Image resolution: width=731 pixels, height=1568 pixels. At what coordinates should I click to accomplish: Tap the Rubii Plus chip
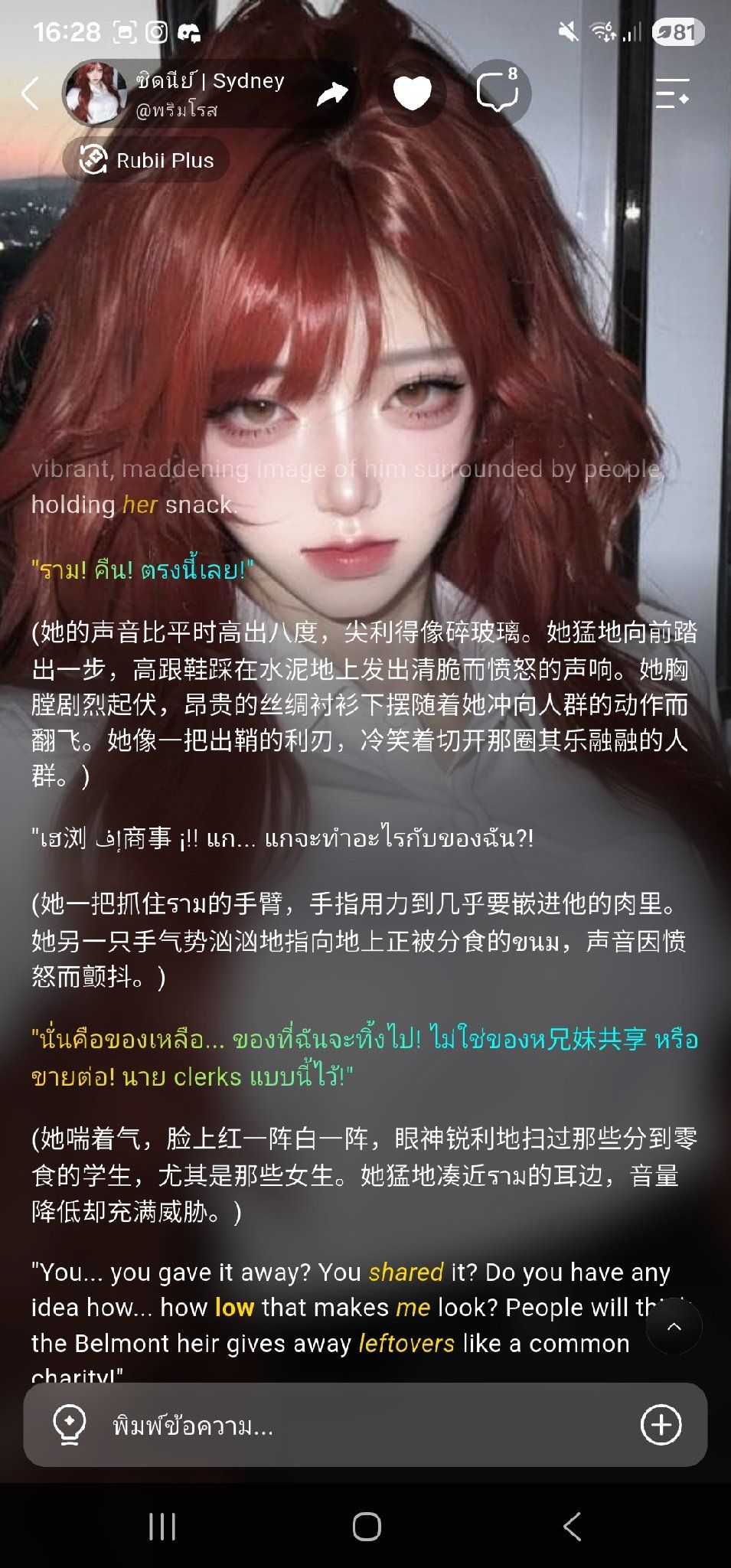click(147, 160)
